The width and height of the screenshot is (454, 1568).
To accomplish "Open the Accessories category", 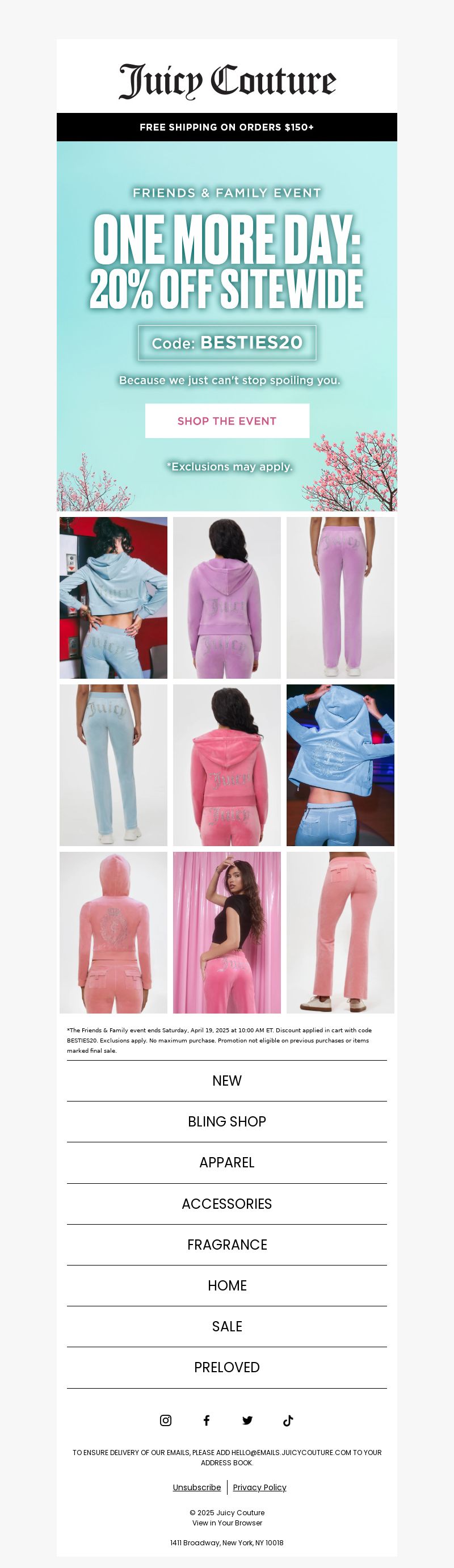I will pos(227,1204).
